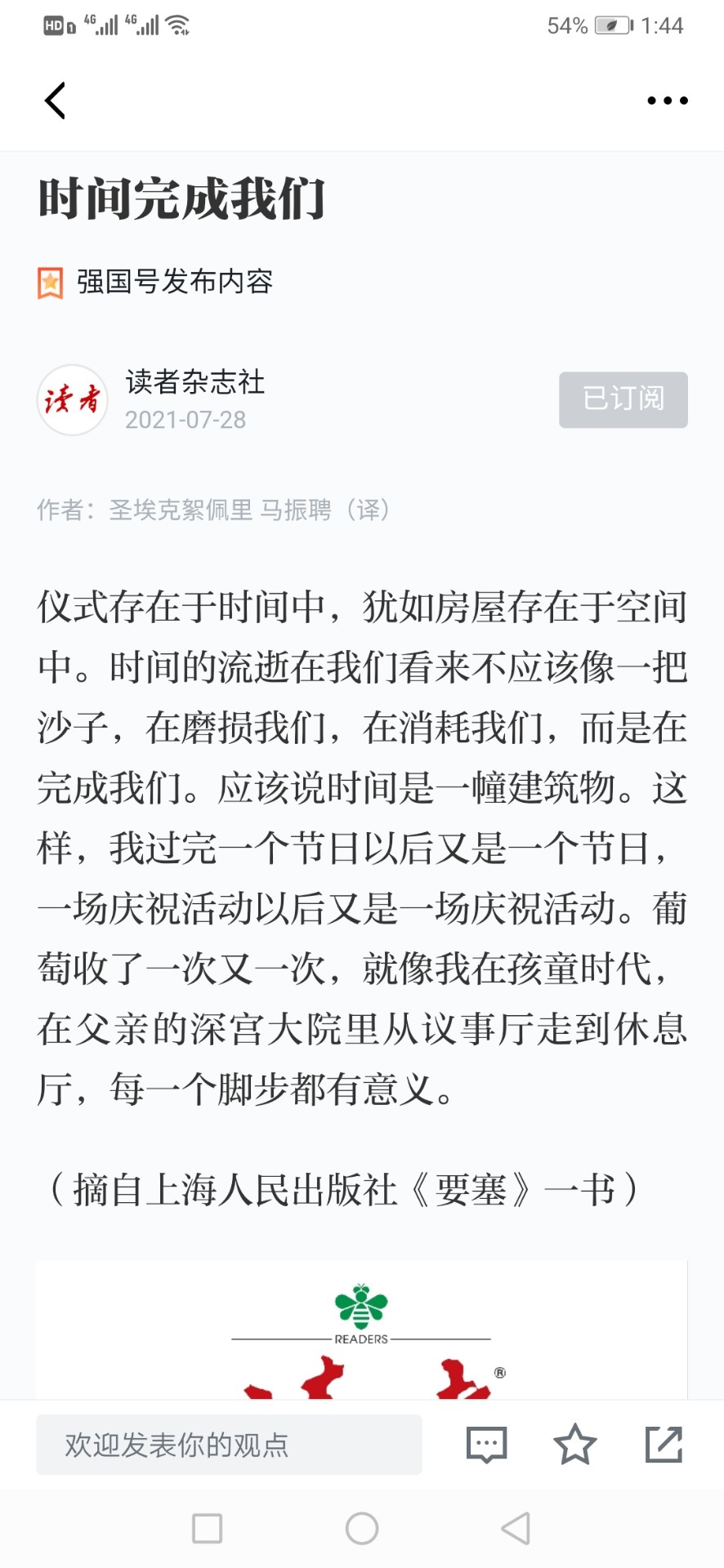This screenshot has height=1568, width=724.
Task: Open the 读者 Readers image
Action: click(x=361, y=1330)
